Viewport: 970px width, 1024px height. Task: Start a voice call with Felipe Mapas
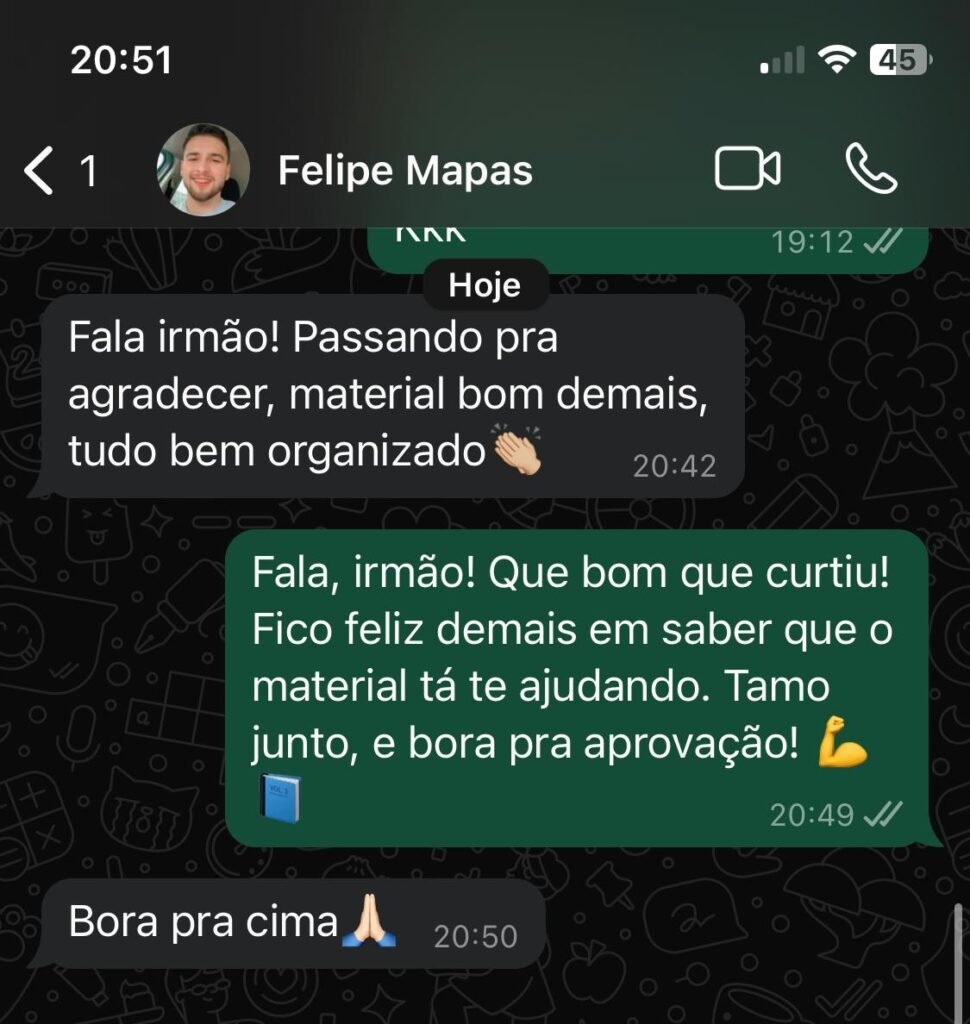(871, 169)
